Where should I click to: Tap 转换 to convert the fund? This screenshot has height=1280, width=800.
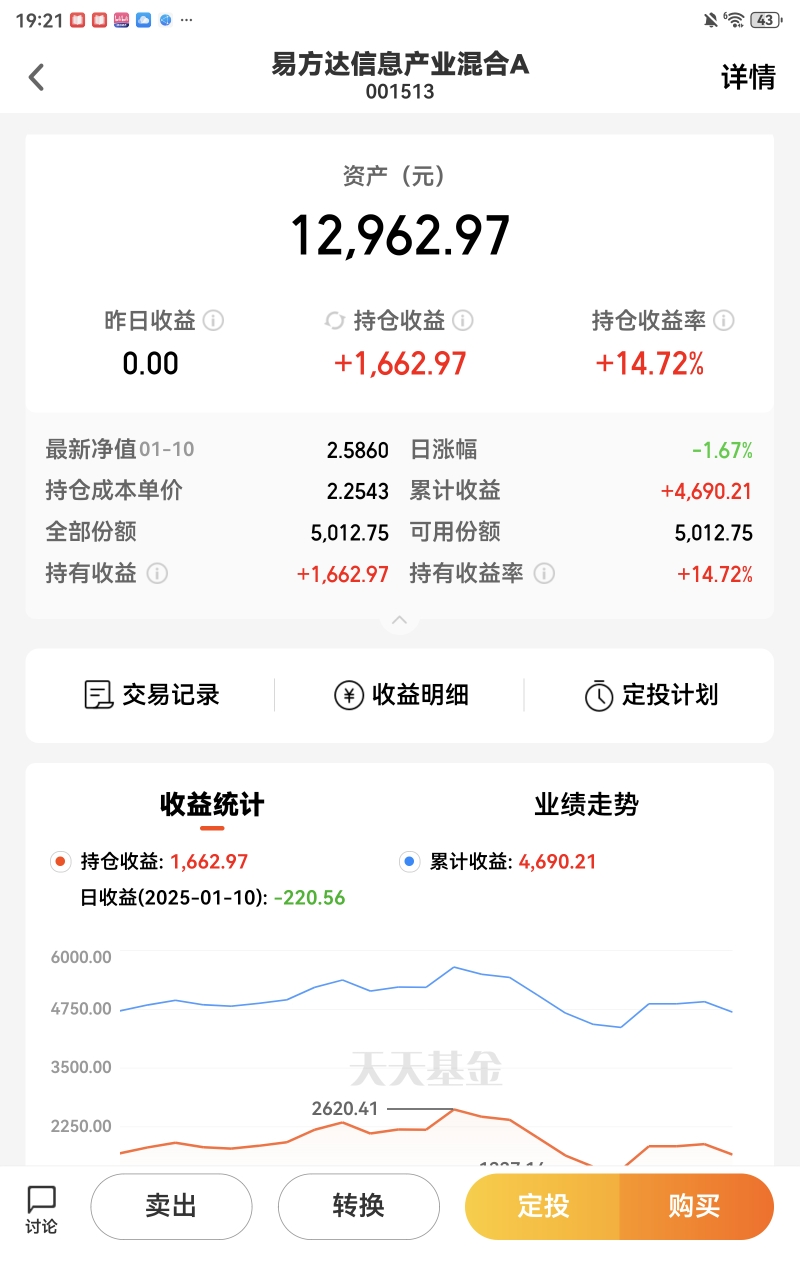tap(358, 1206)
